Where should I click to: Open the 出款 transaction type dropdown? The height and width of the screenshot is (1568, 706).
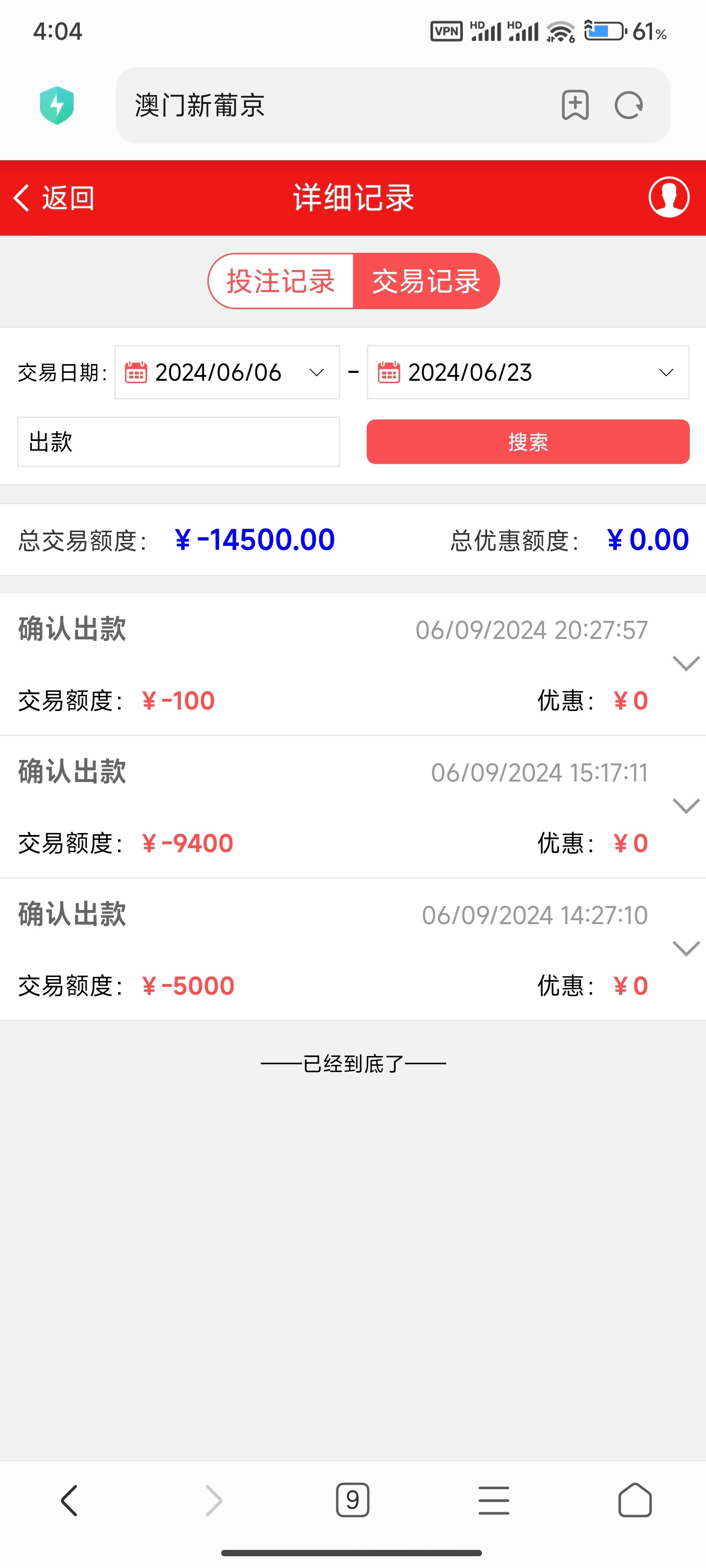pyautogui.click(x=178, y=442)
